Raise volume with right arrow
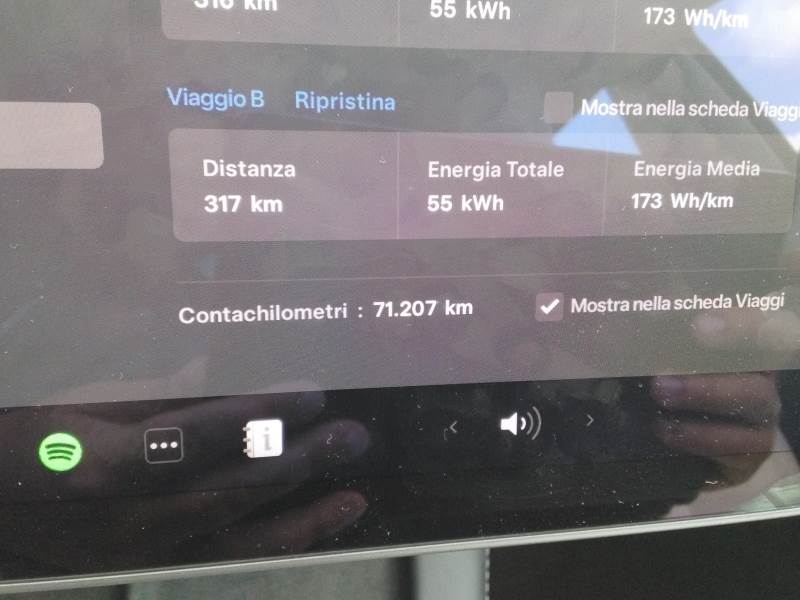The height and width of the screenshot is (600, 800). click(x=589, y=421)
